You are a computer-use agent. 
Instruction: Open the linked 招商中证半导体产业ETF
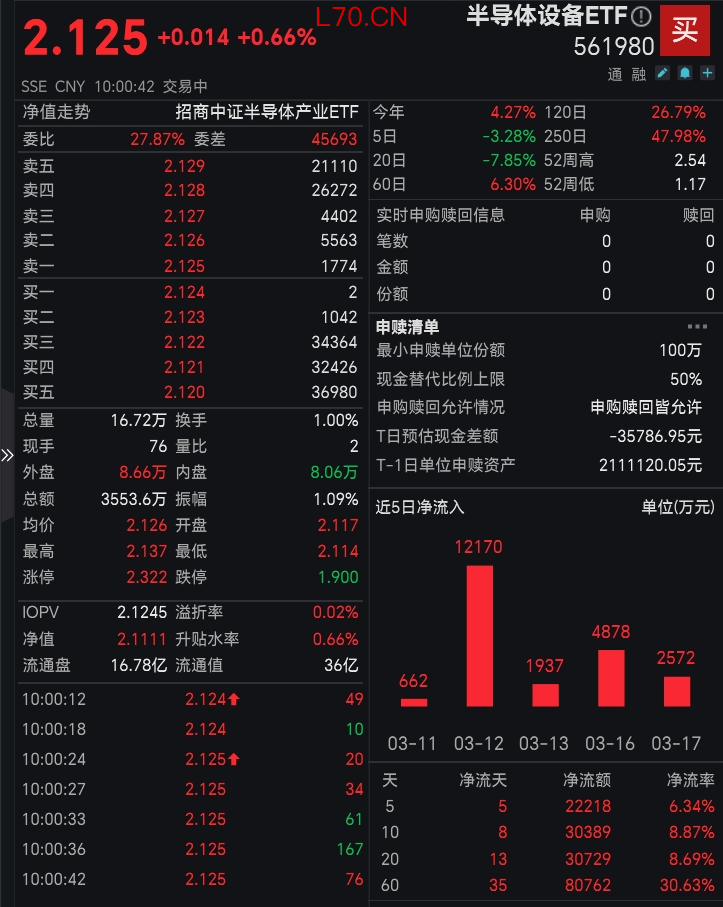coord(266,112)
